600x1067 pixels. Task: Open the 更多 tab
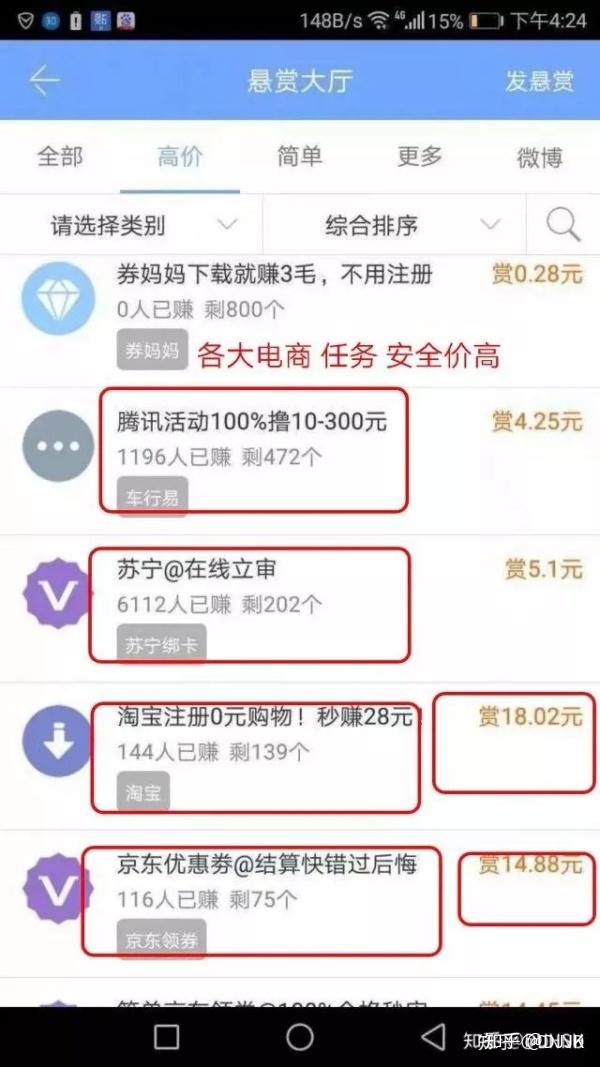point(419,157)
